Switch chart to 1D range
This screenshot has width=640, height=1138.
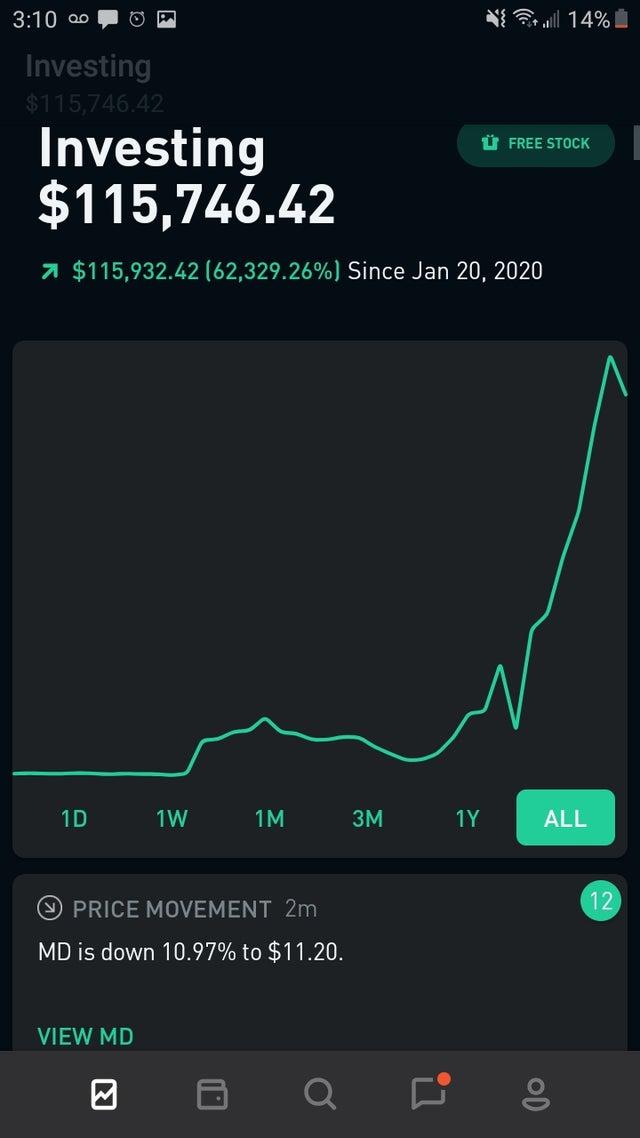(73, 818)
